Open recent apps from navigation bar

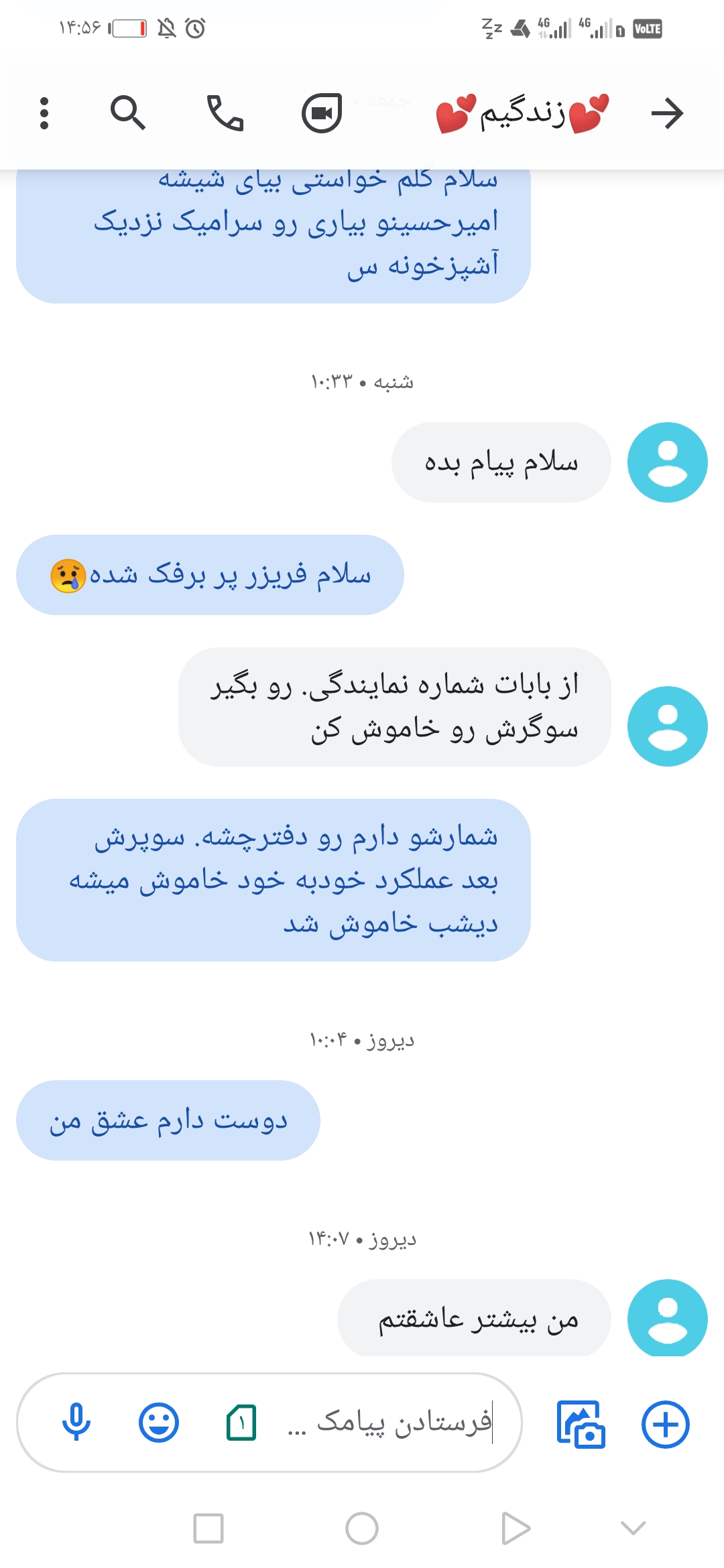point(208,1528)
